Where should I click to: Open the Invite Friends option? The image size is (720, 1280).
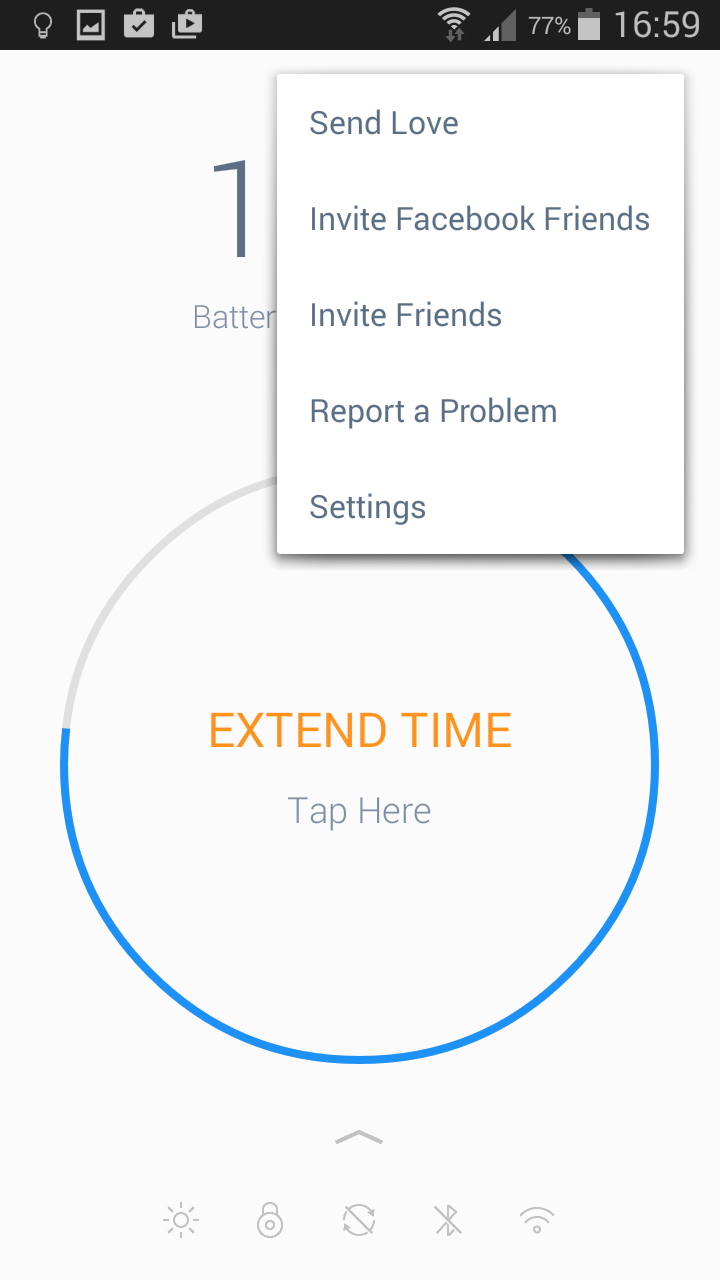[480, 315]
